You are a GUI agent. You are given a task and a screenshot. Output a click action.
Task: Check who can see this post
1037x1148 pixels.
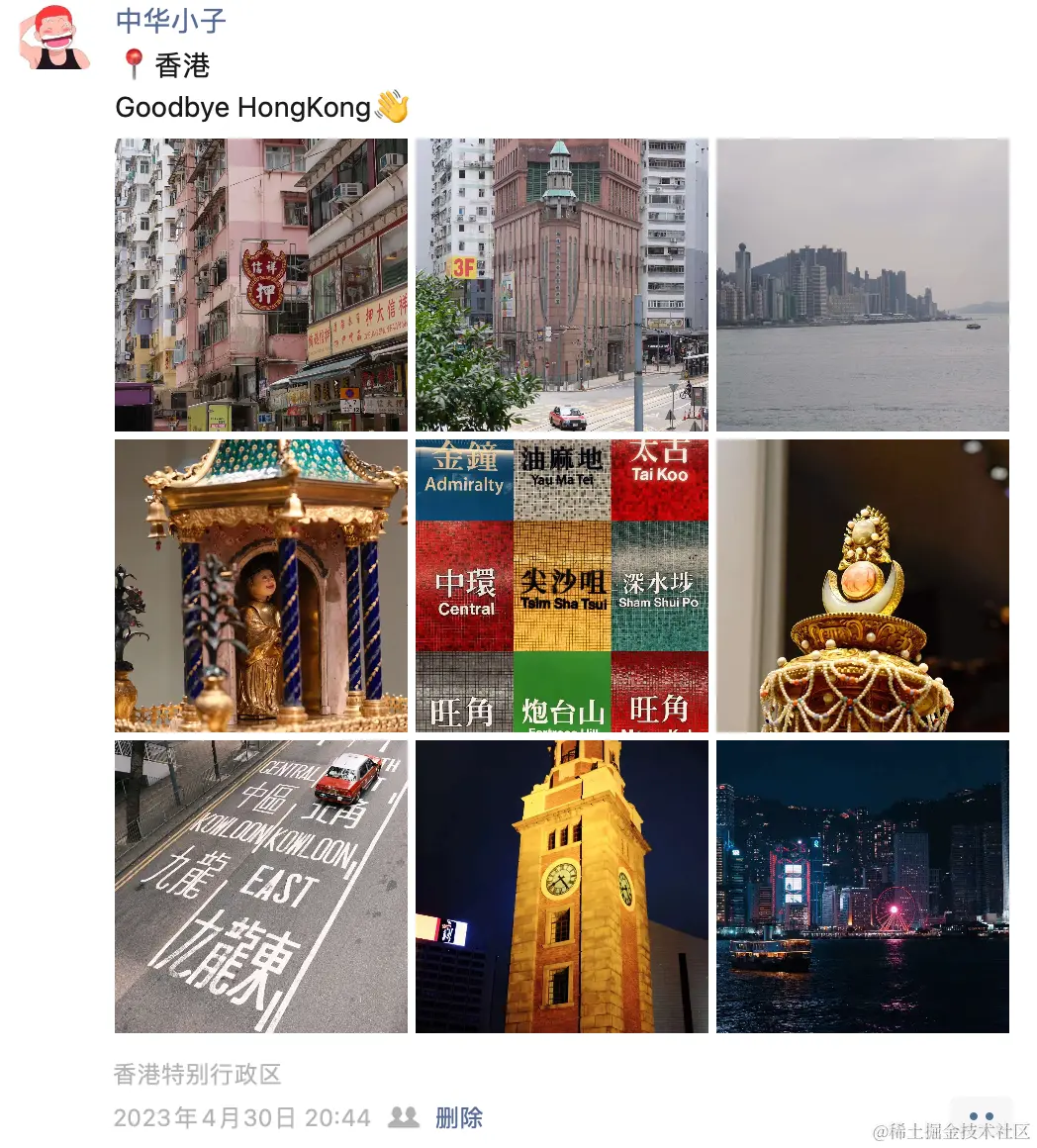coord(404,1118)
